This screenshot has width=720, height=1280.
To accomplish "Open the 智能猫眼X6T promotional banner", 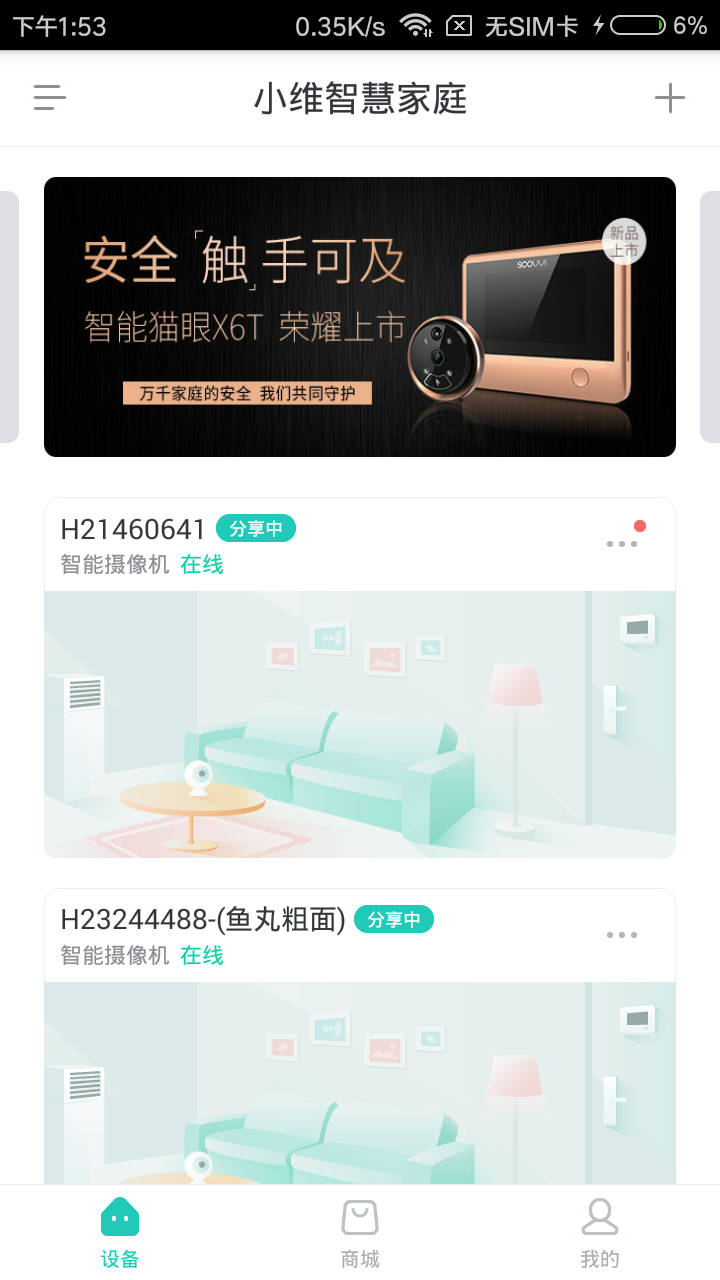I will 360,317.
